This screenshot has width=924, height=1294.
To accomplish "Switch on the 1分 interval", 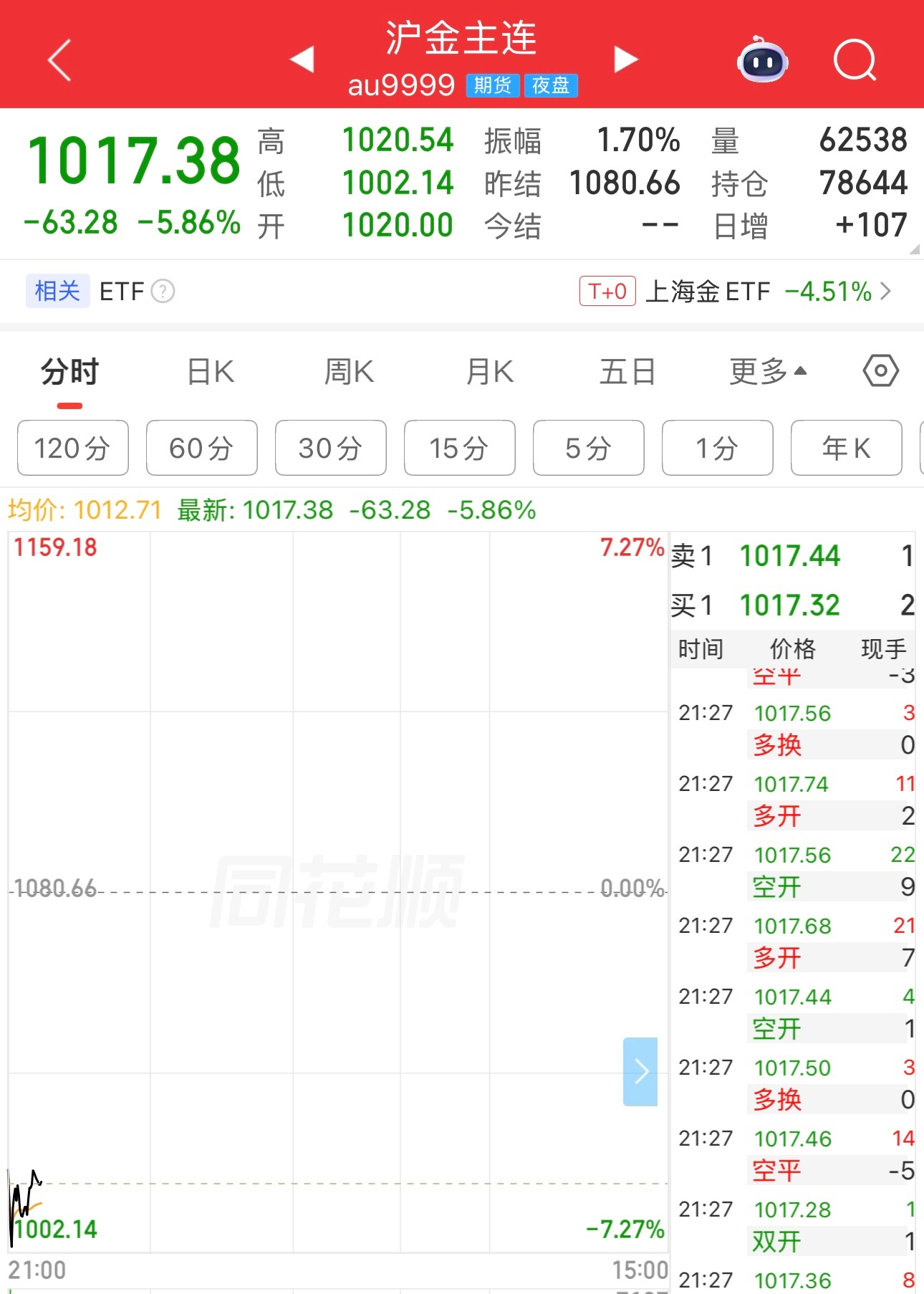I will point(717,448).
